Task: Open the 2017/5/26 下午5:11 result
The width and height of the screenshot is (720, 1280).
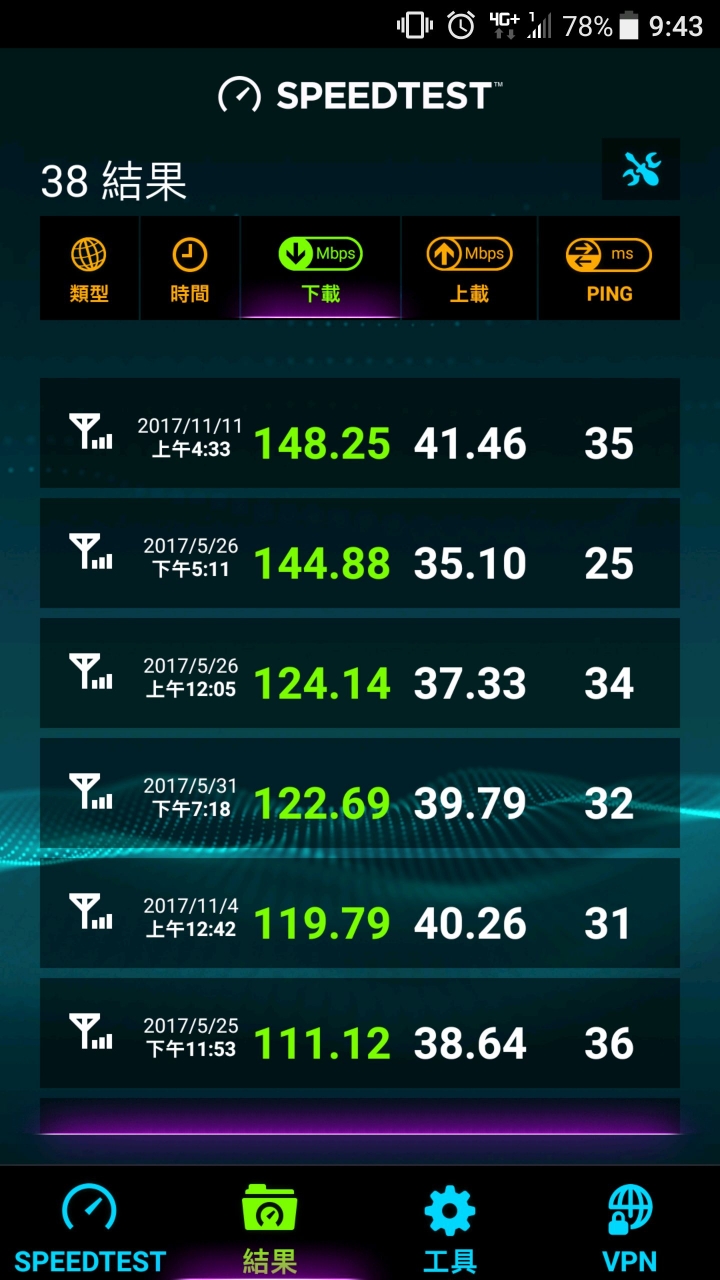Action: (360, 553)
